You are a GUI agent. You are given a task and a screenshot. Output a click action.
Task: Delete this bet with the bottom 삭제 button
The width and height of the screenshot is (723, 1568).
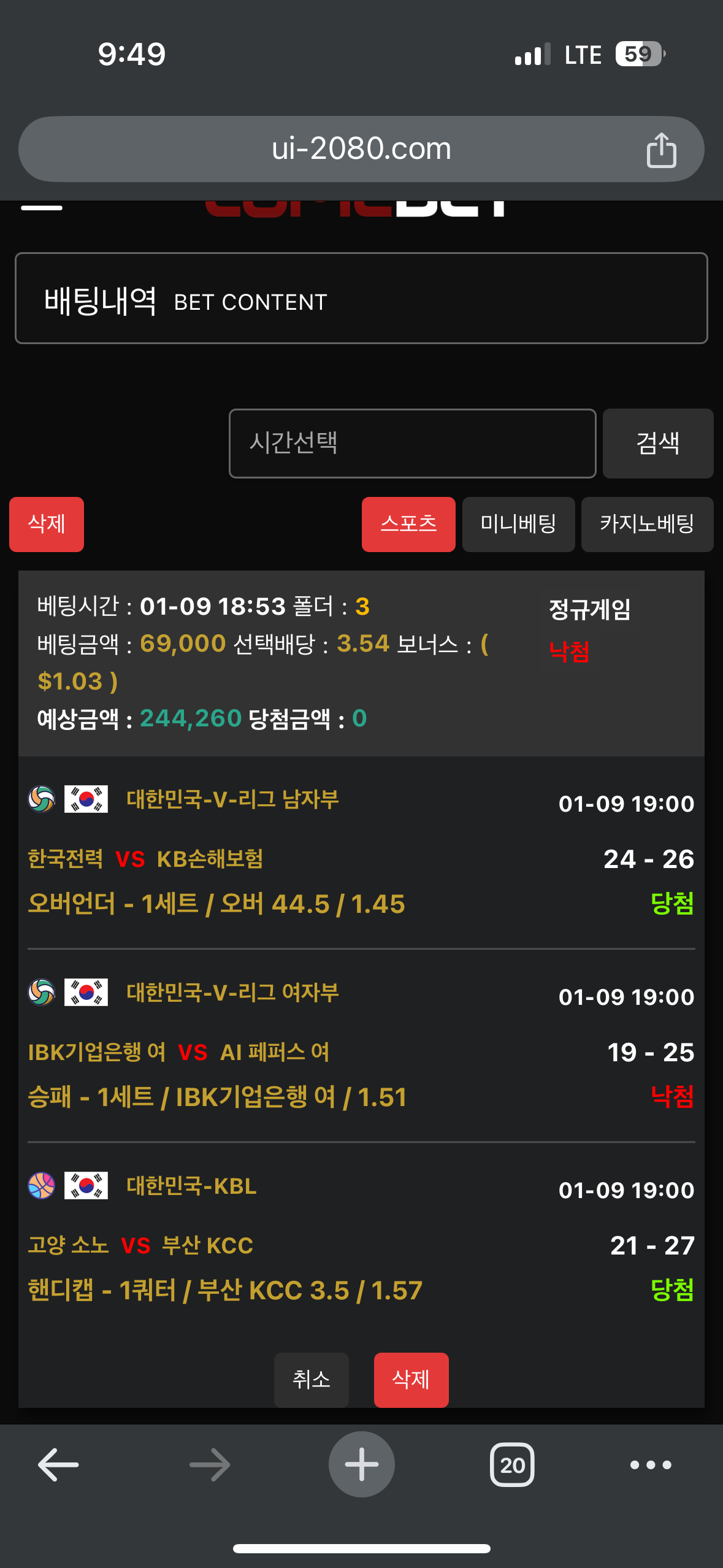pyautogui.click(x=411, y=1379)
